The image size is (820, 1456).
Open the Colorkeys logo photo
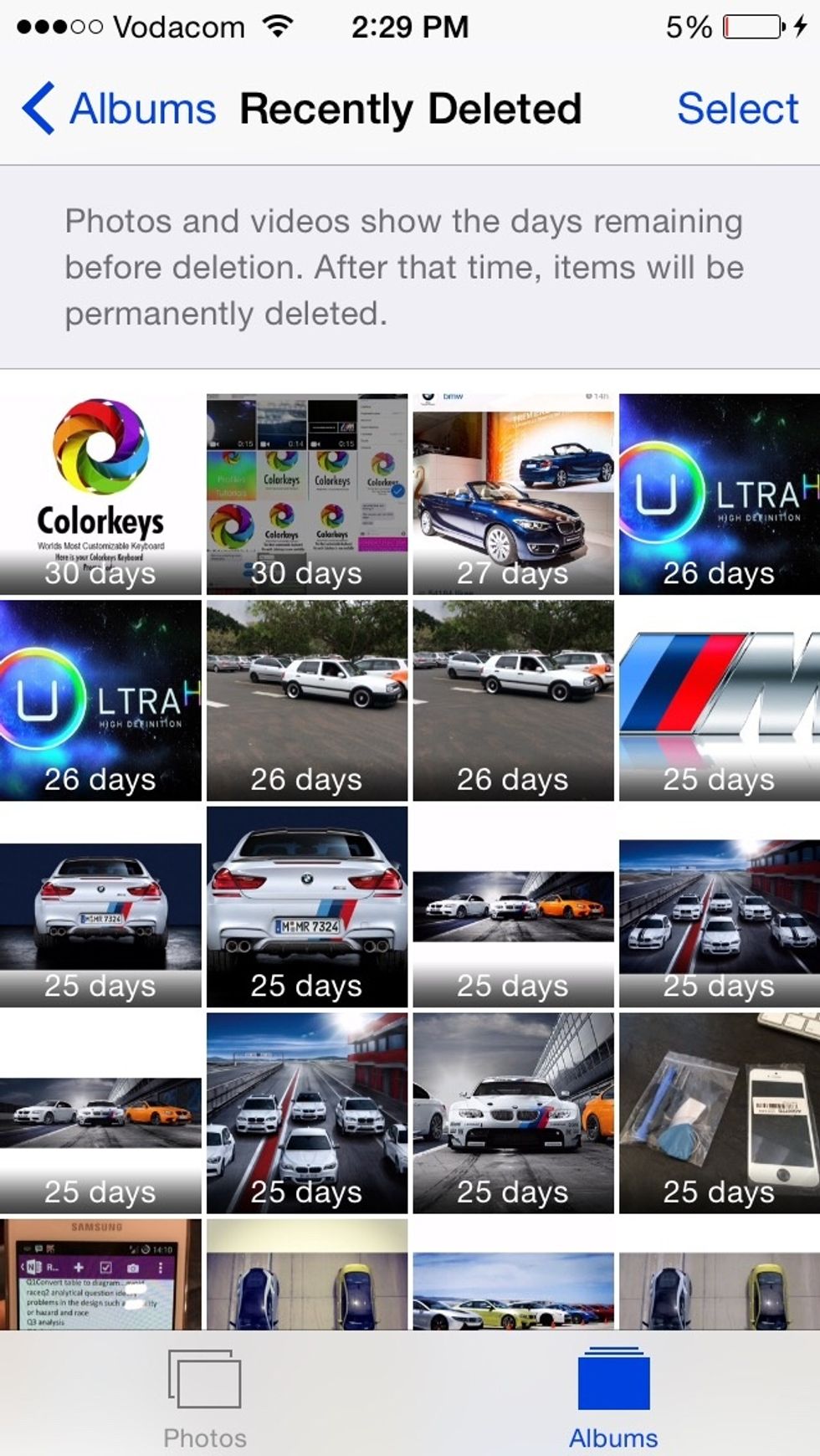click(x=100, y=494)
